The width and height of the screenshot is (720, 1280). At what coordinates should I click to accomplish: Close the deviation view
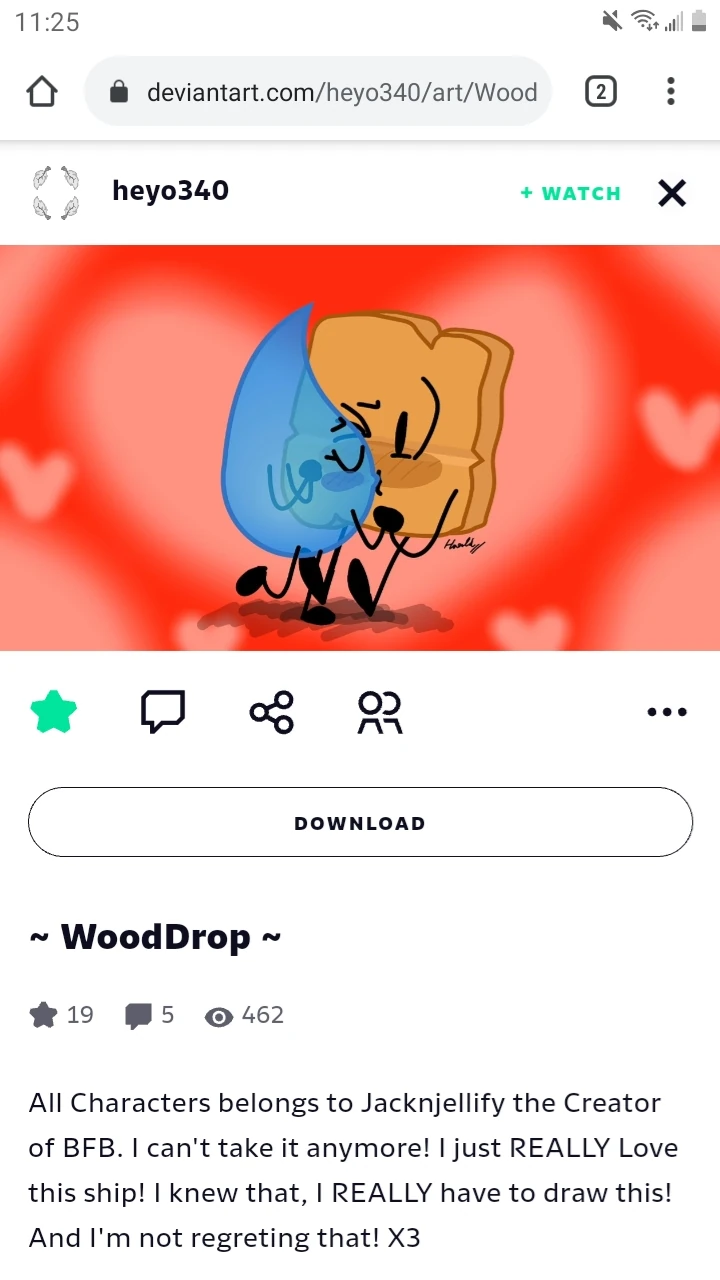[672, 193]
